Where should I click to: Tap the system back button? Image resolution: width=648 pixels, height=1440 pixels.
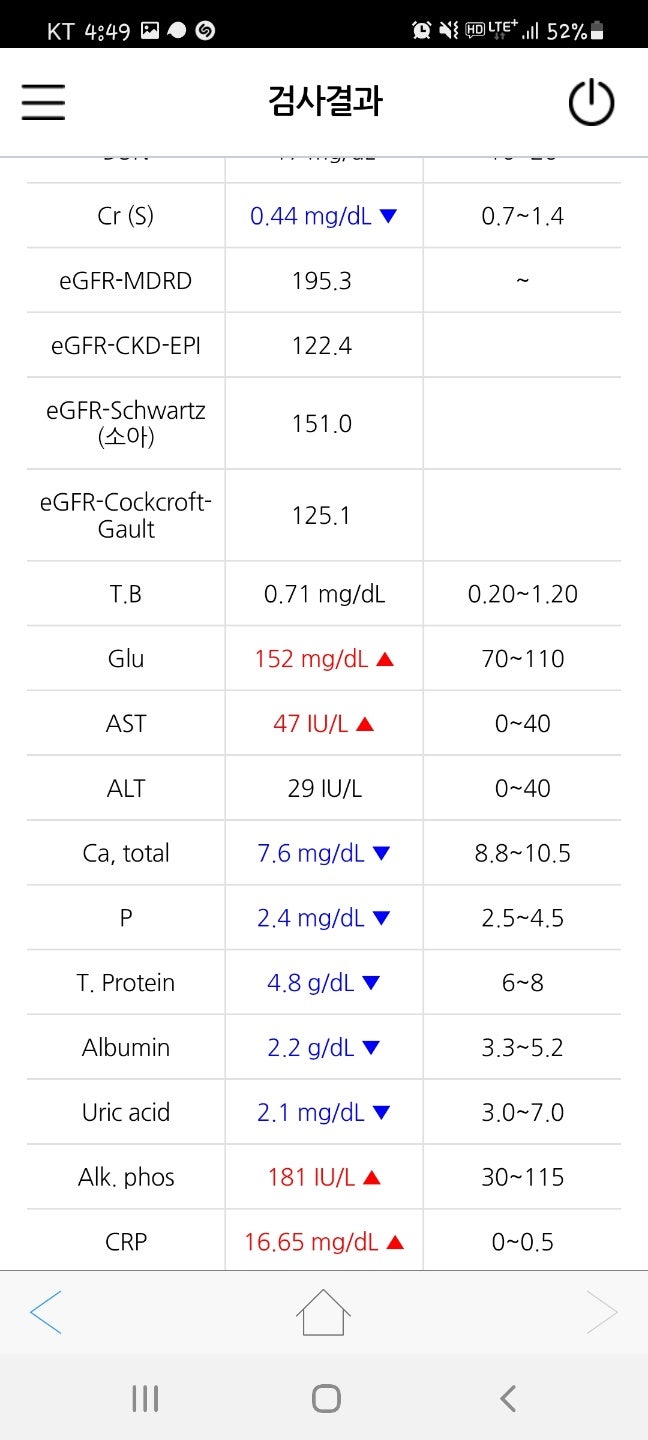click(508, 1398)
